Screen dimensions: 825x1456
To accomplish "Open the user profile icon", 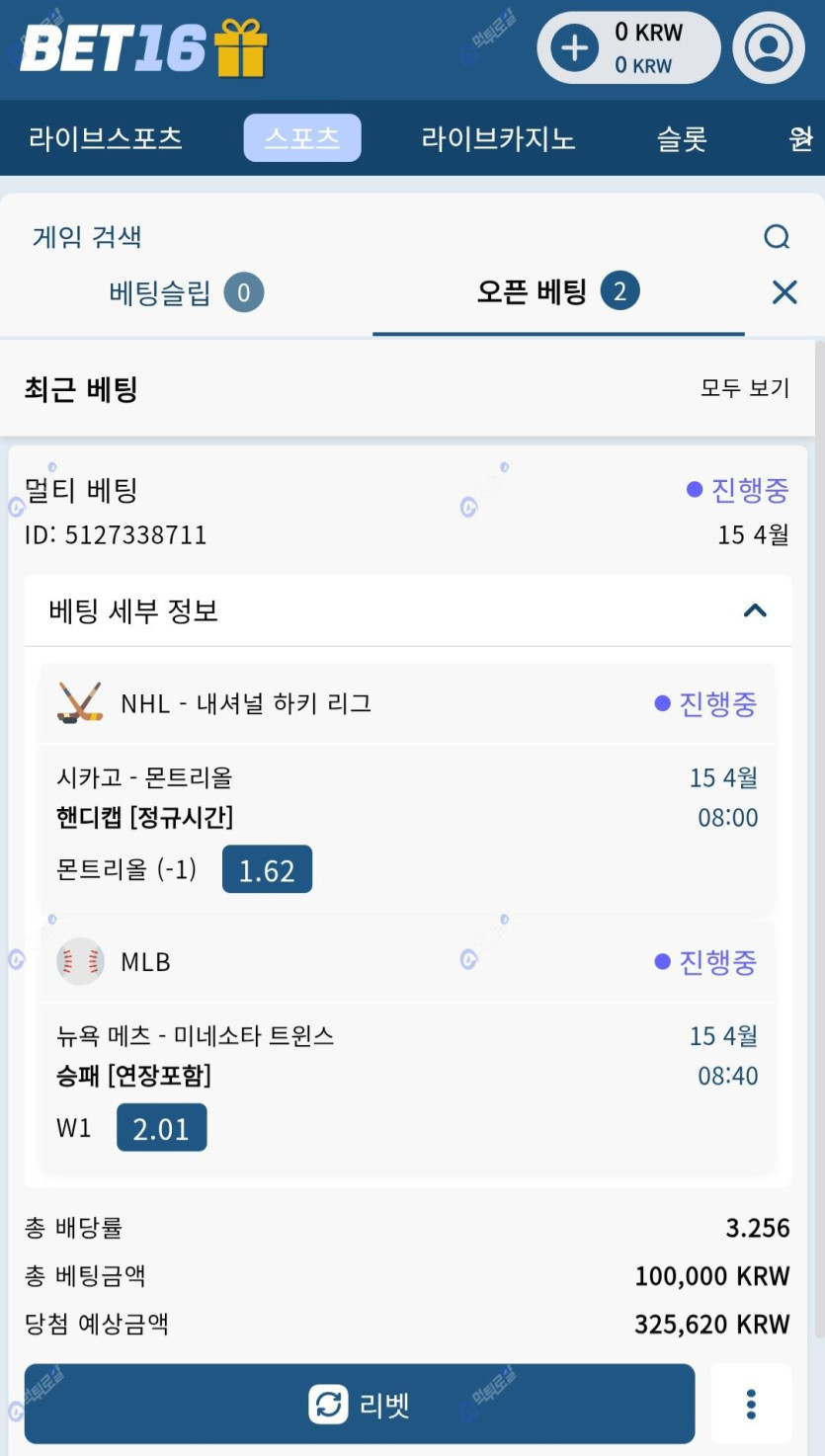I will click(x=769, y=47).
